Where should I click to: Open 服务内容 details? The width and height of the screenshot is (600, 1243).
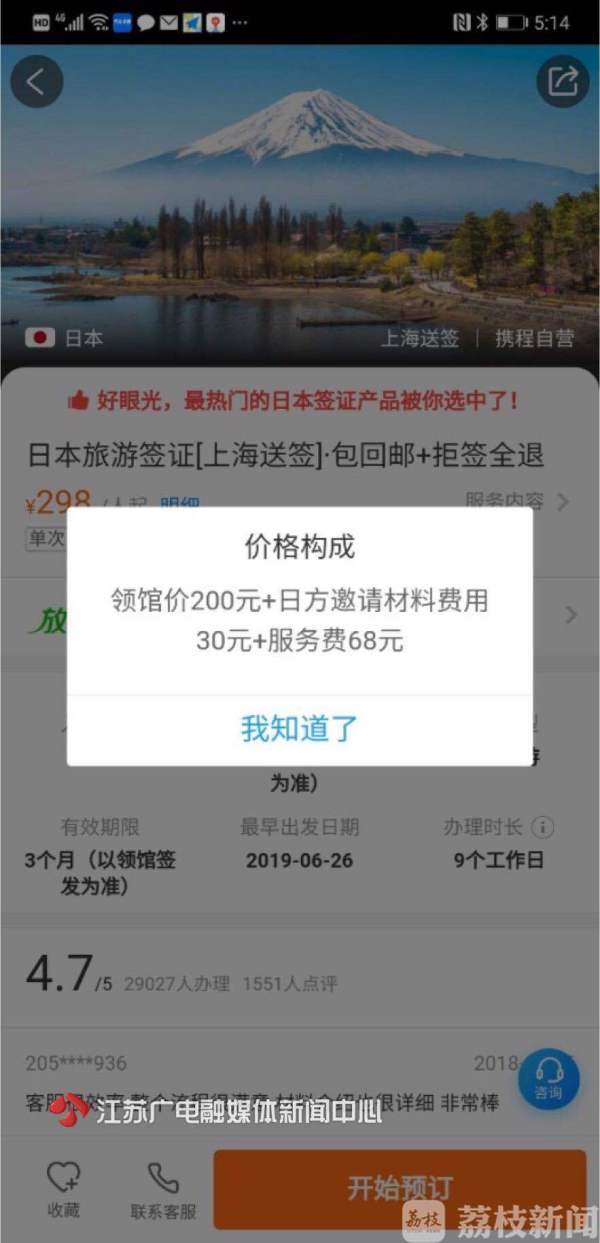point(516,501)
